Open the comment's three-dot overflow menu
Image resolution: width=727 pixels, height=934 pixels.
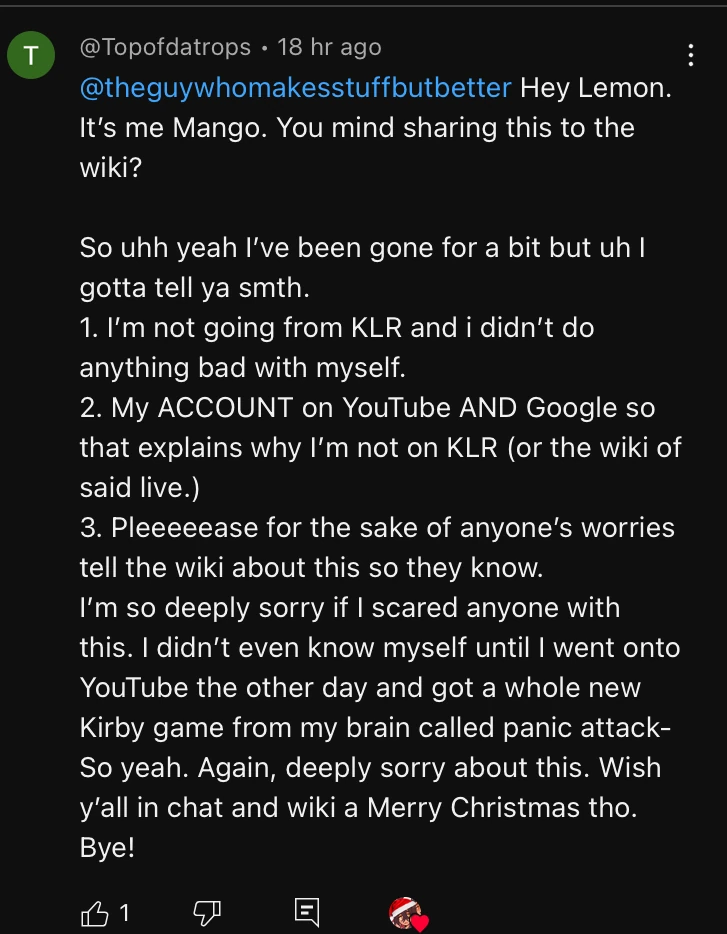(691, 56)
